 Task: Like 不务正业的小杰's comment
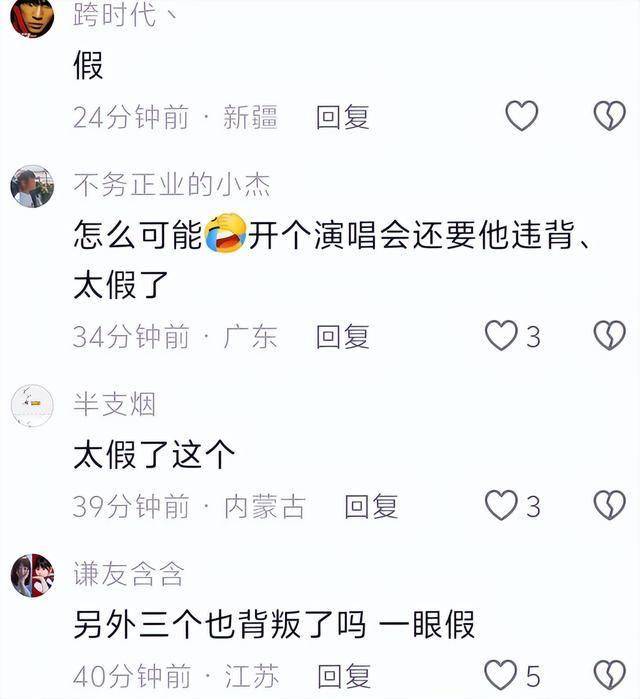tap(502, 336)
